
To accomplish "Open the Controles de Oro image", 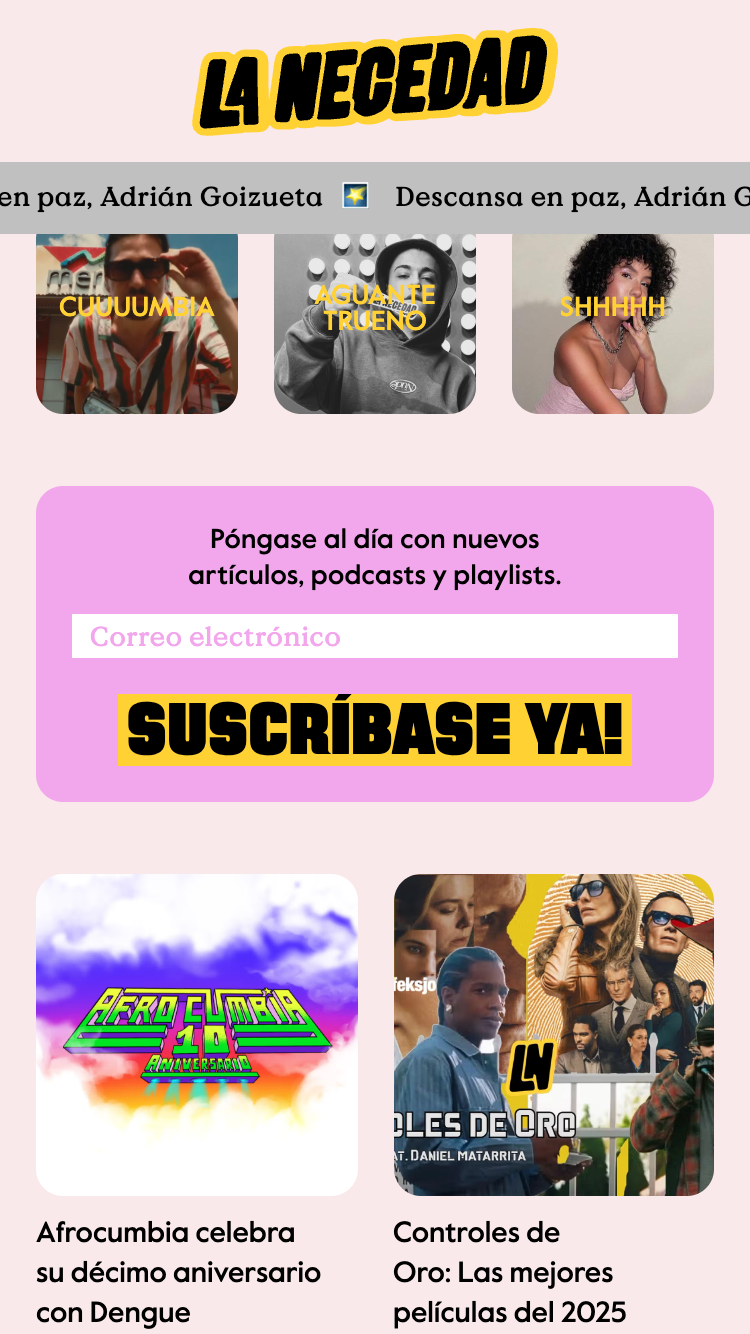I will 554,1034.
